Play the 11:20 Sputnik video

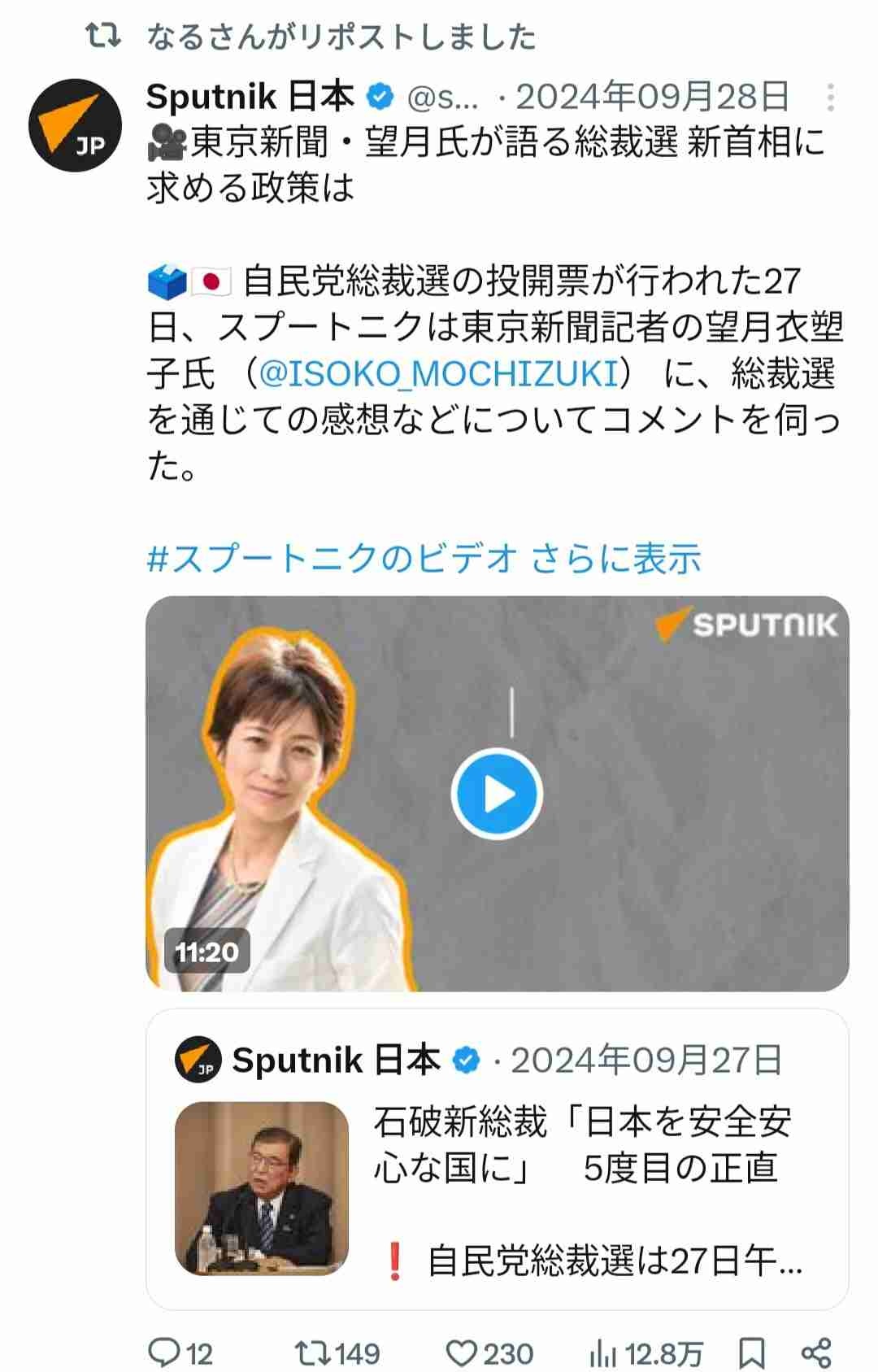tap(497, 794)
